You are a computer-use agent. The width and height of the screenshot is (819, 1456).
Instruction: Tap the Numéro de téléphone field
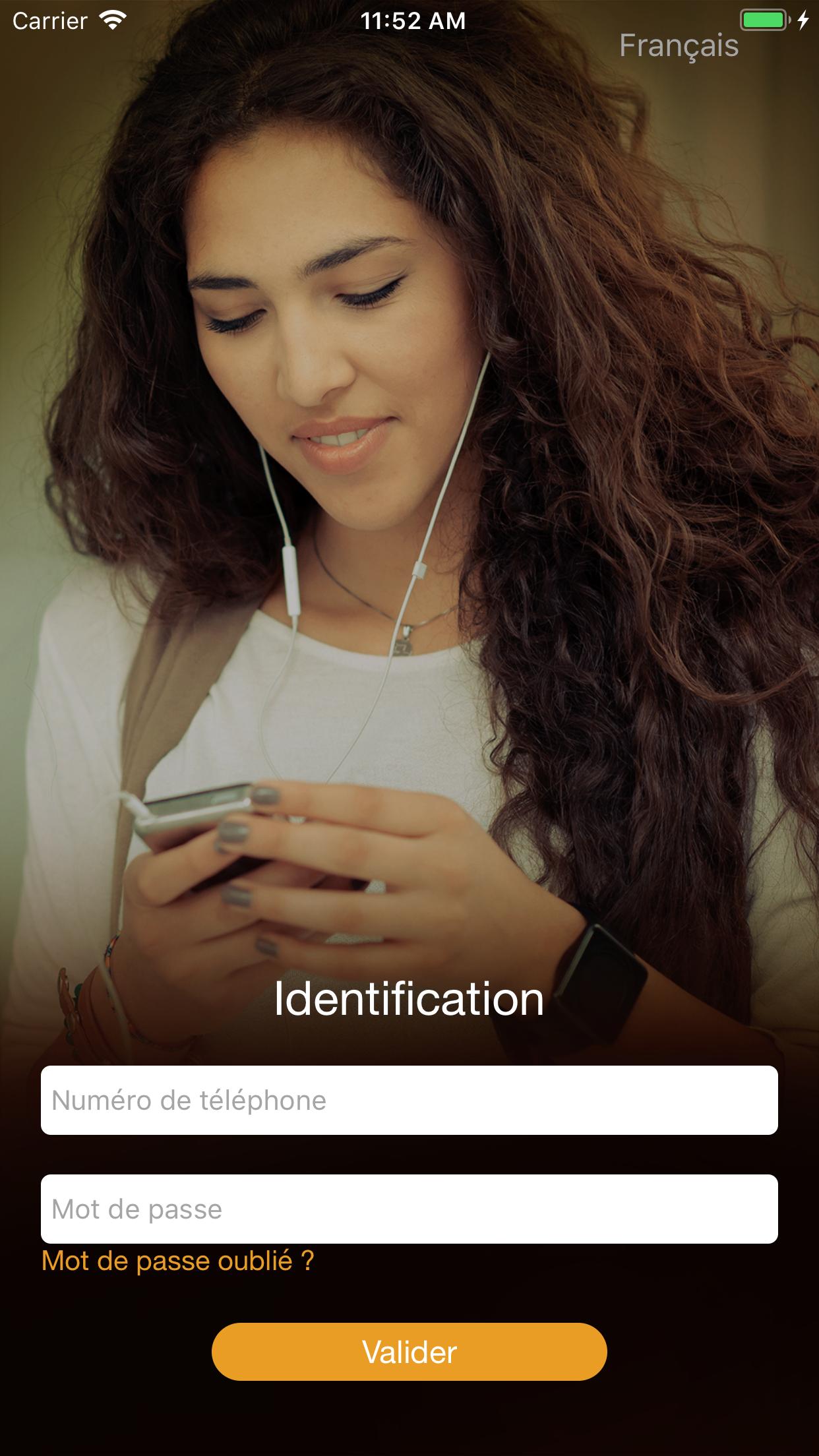point(409,1100)
